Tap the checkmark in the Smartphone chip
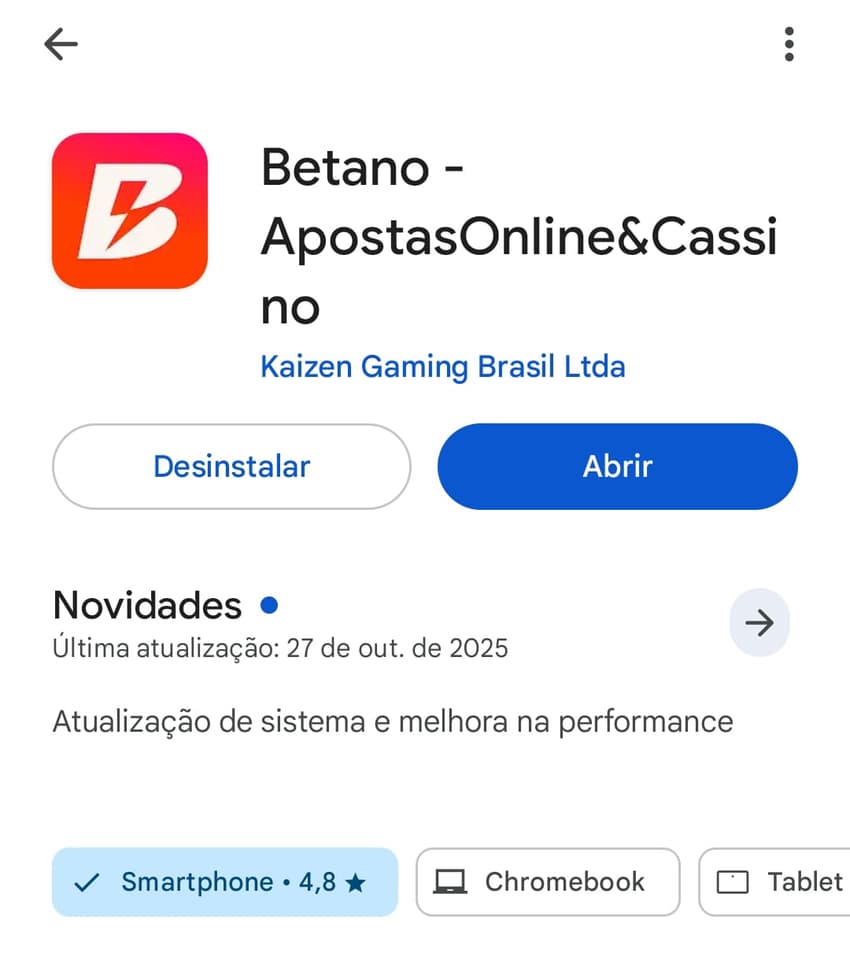Image resolution: width=850 pixels, height=960 pixels. 88,882
